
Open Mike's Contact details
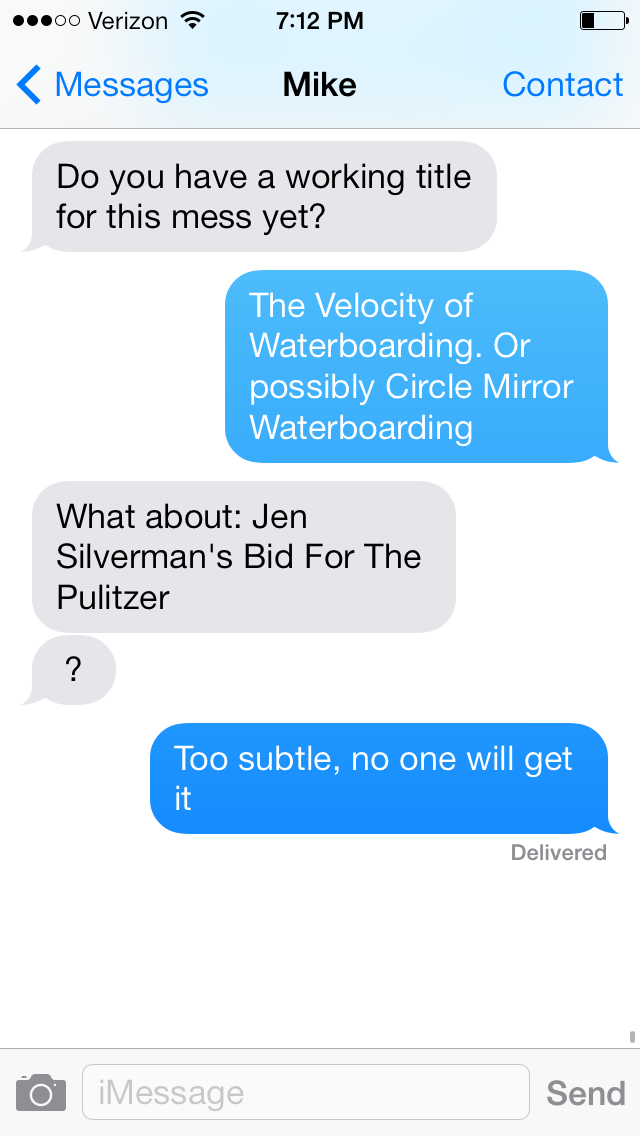click(x=562, y=86)
